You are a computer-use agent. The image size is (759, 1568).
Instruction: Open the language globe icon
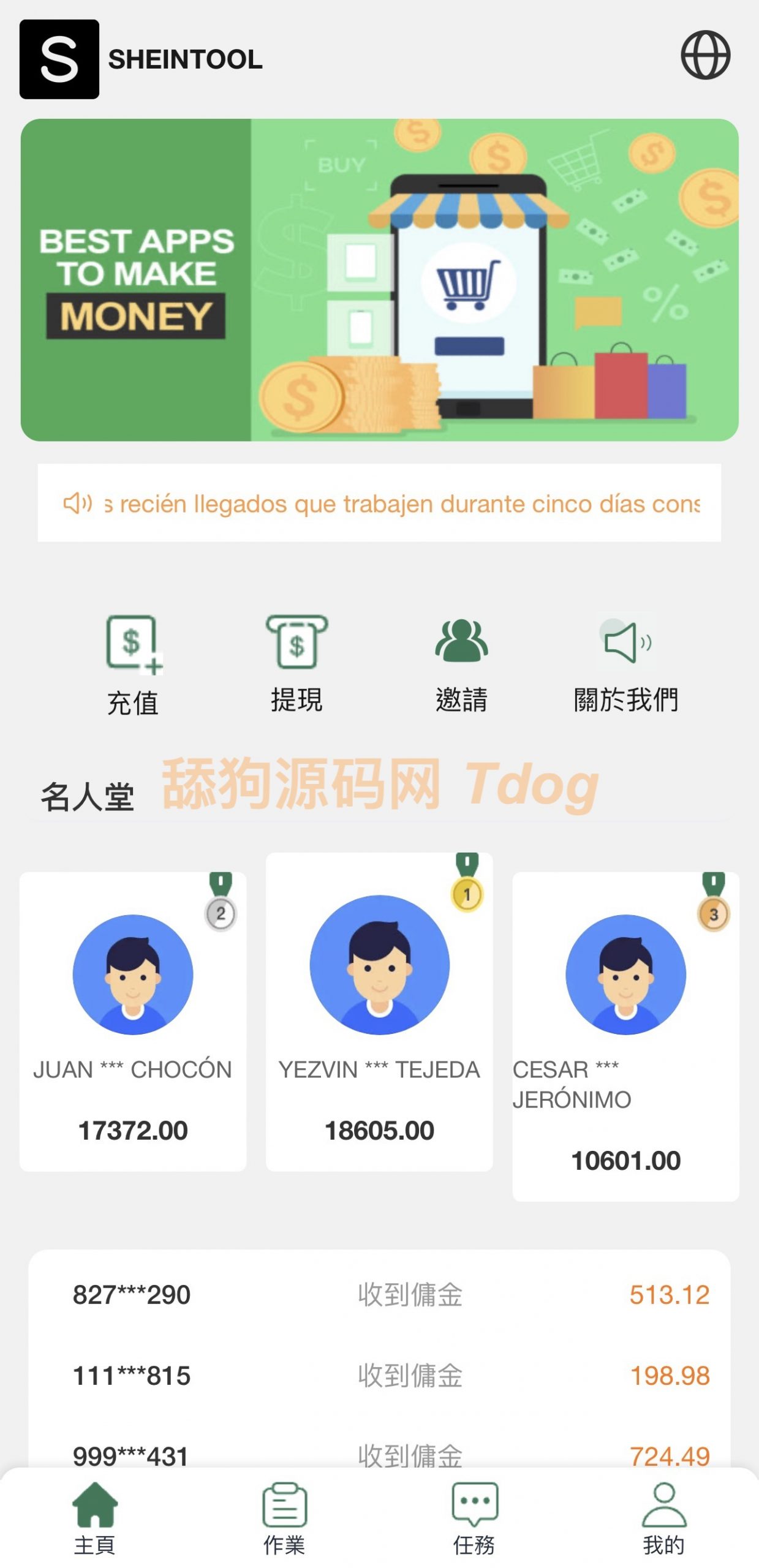[x=705, y=55]
